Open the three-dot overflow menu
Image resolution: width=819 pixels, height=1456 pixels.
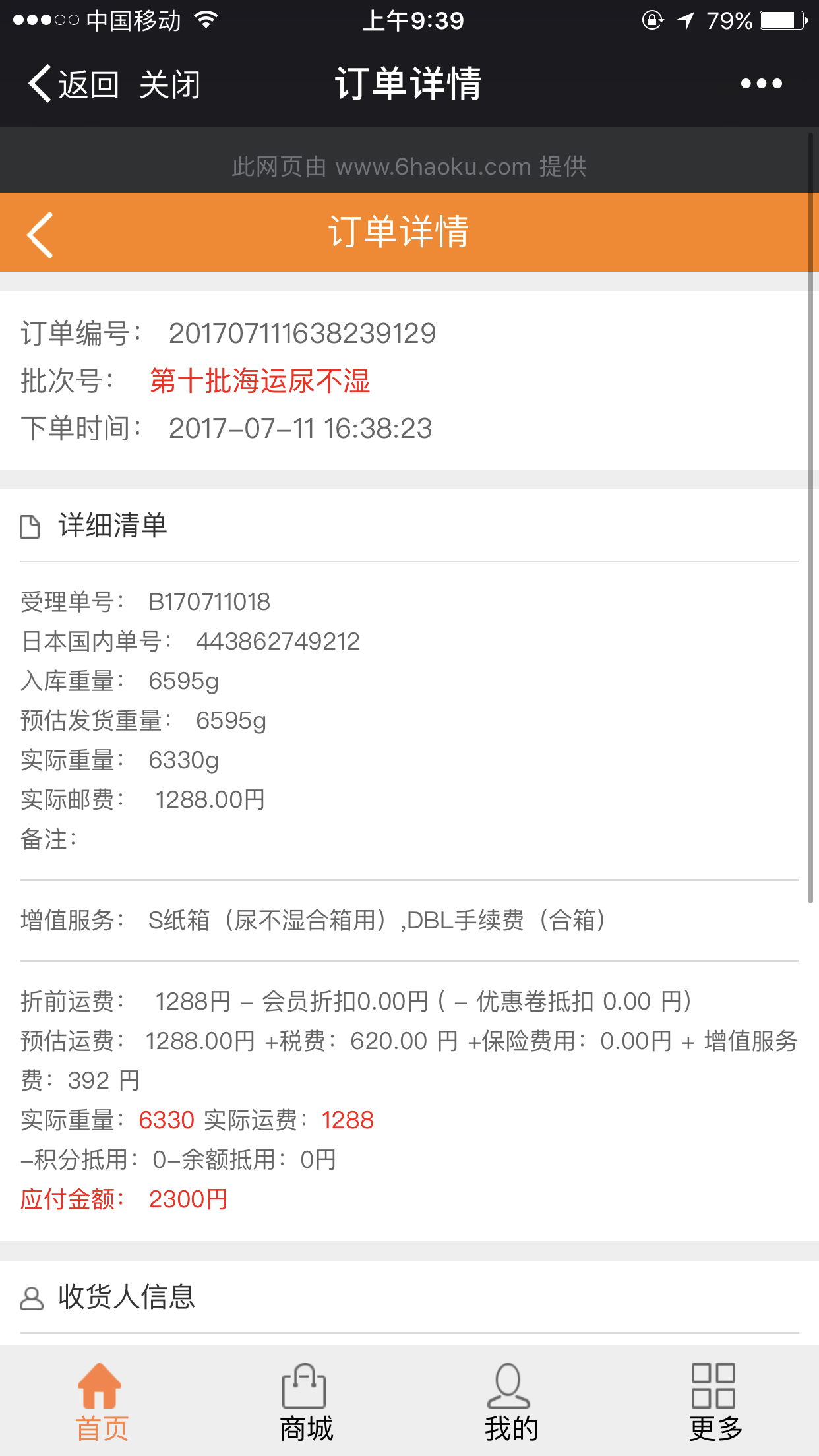pos(761,84)
